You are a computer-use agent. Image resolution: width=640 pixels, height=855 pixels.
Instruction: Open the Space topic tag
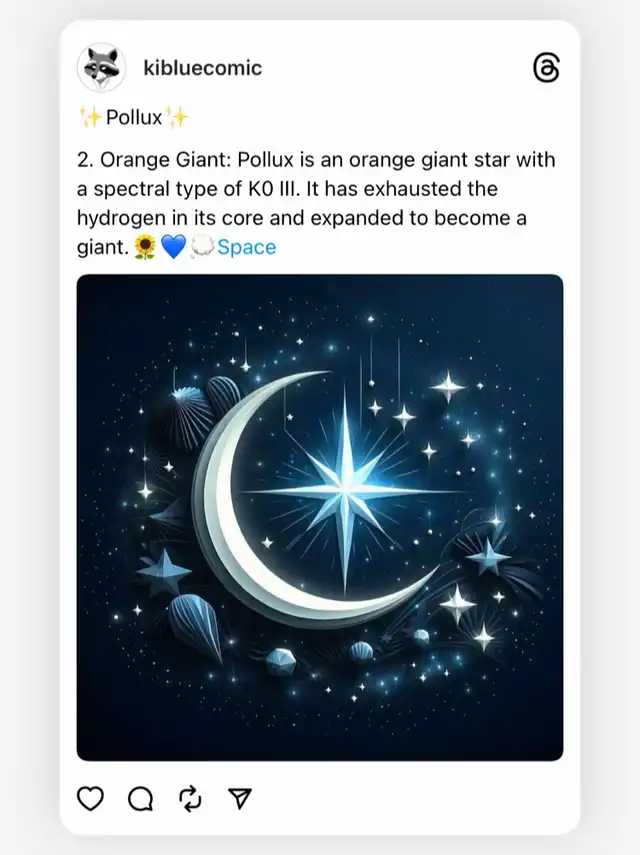tap(246, 246)
